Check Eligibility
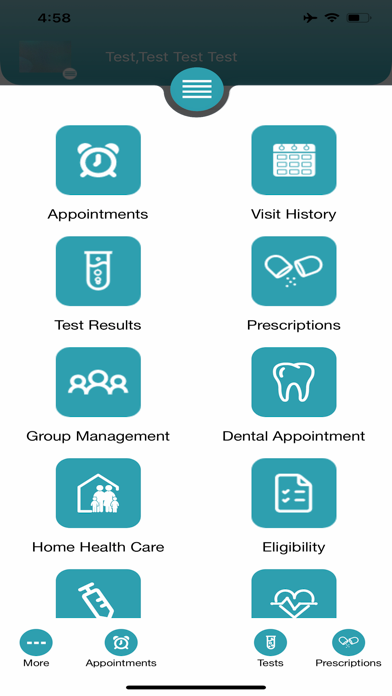The height and width of the screenshot is (696, 392). (293, 493)
